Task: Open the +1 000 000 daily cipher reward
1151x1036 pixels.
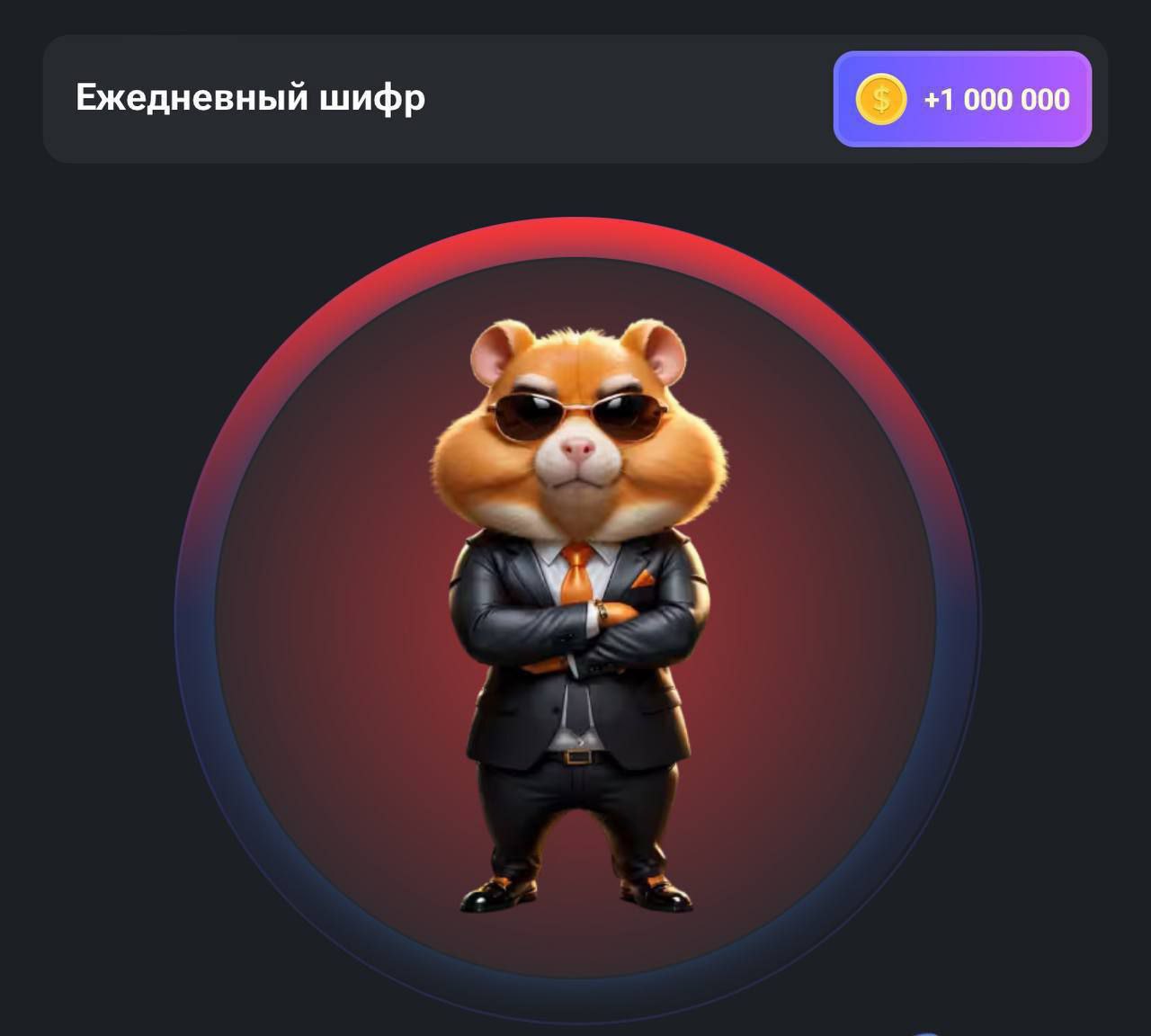Action: [962, 99]
